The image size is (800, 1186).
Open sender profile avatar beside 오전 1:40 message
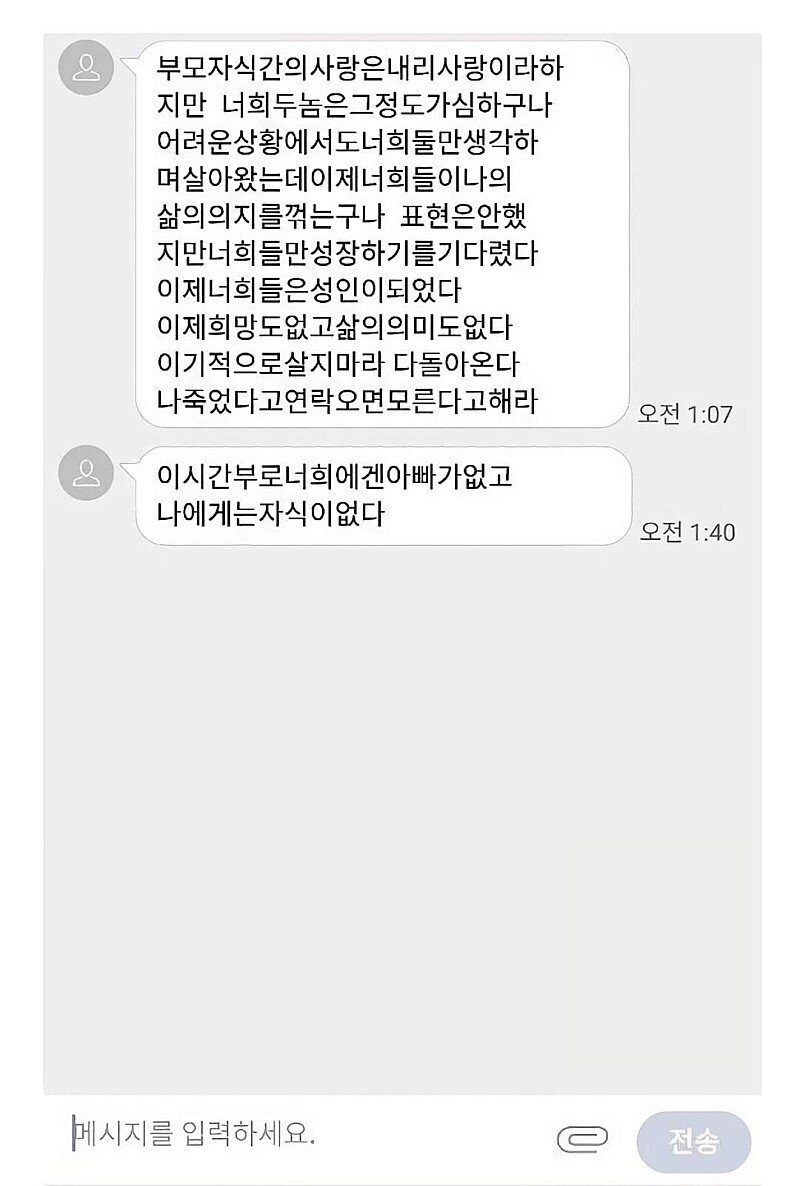click(x=86, y=472)
